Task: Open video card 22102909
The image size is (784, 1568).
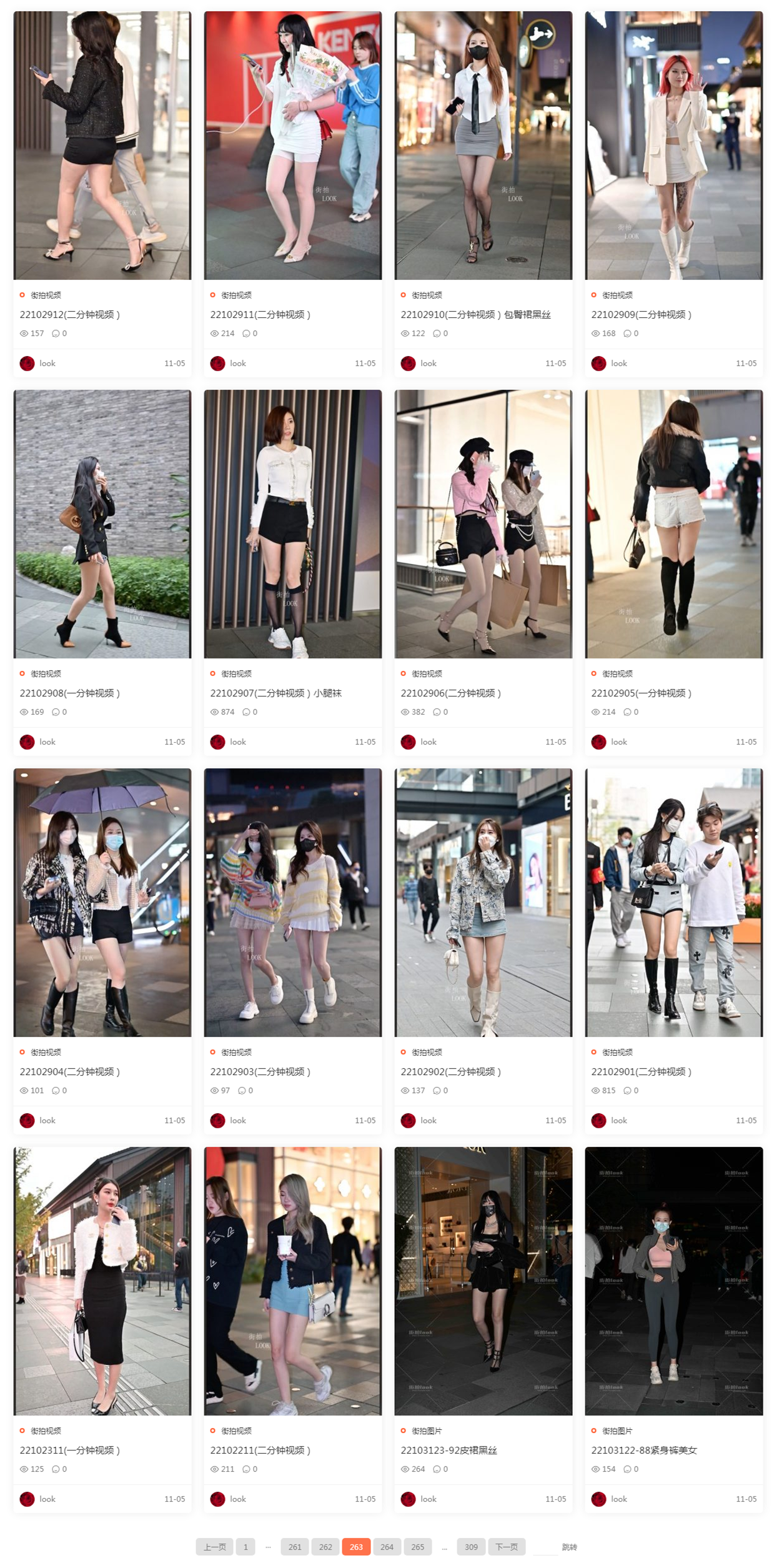Action: (641, 314)
